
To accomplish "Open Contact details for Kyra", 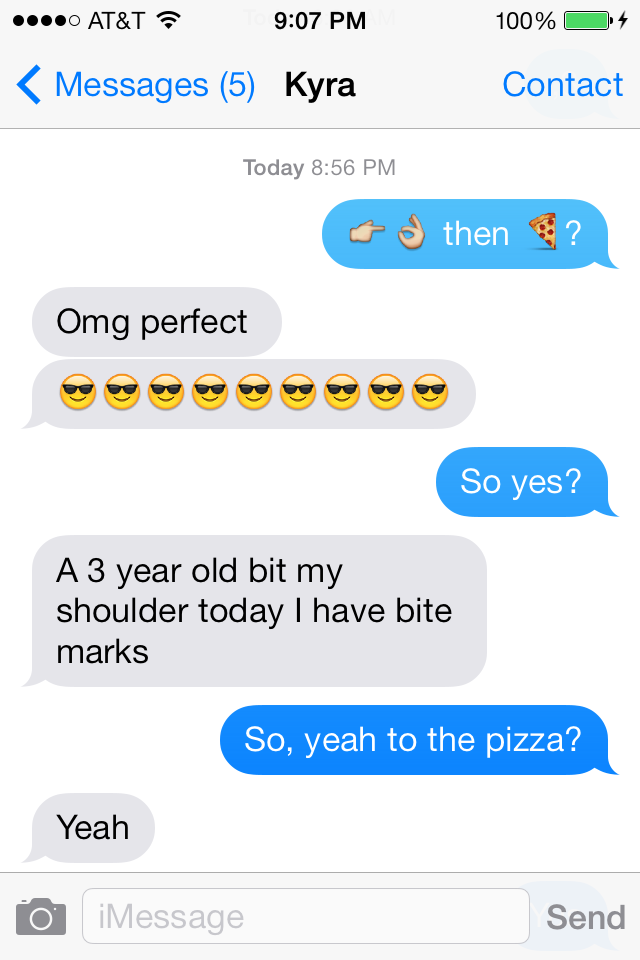I will click(562, 86).
